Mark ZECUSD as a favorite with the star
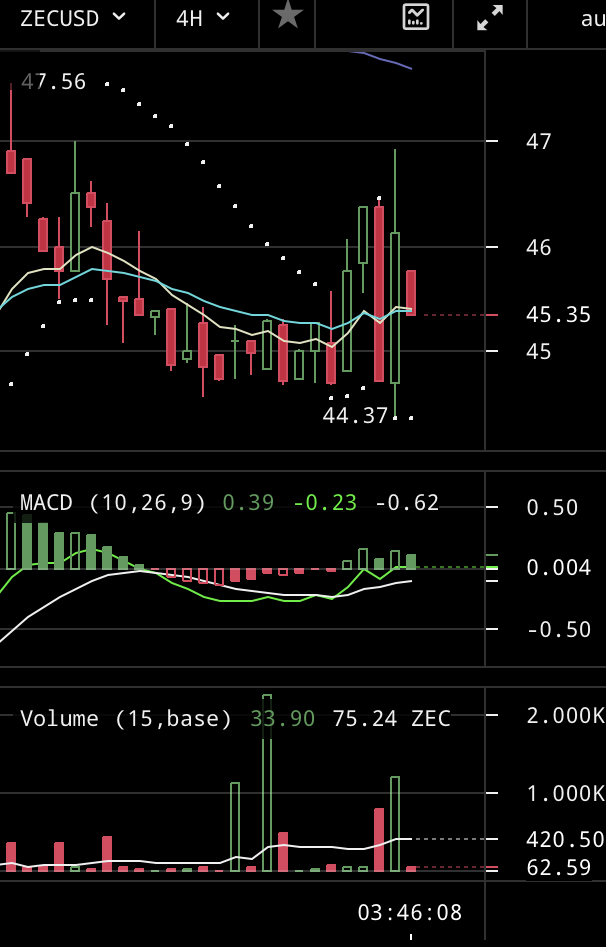 (x=288, y=15)
